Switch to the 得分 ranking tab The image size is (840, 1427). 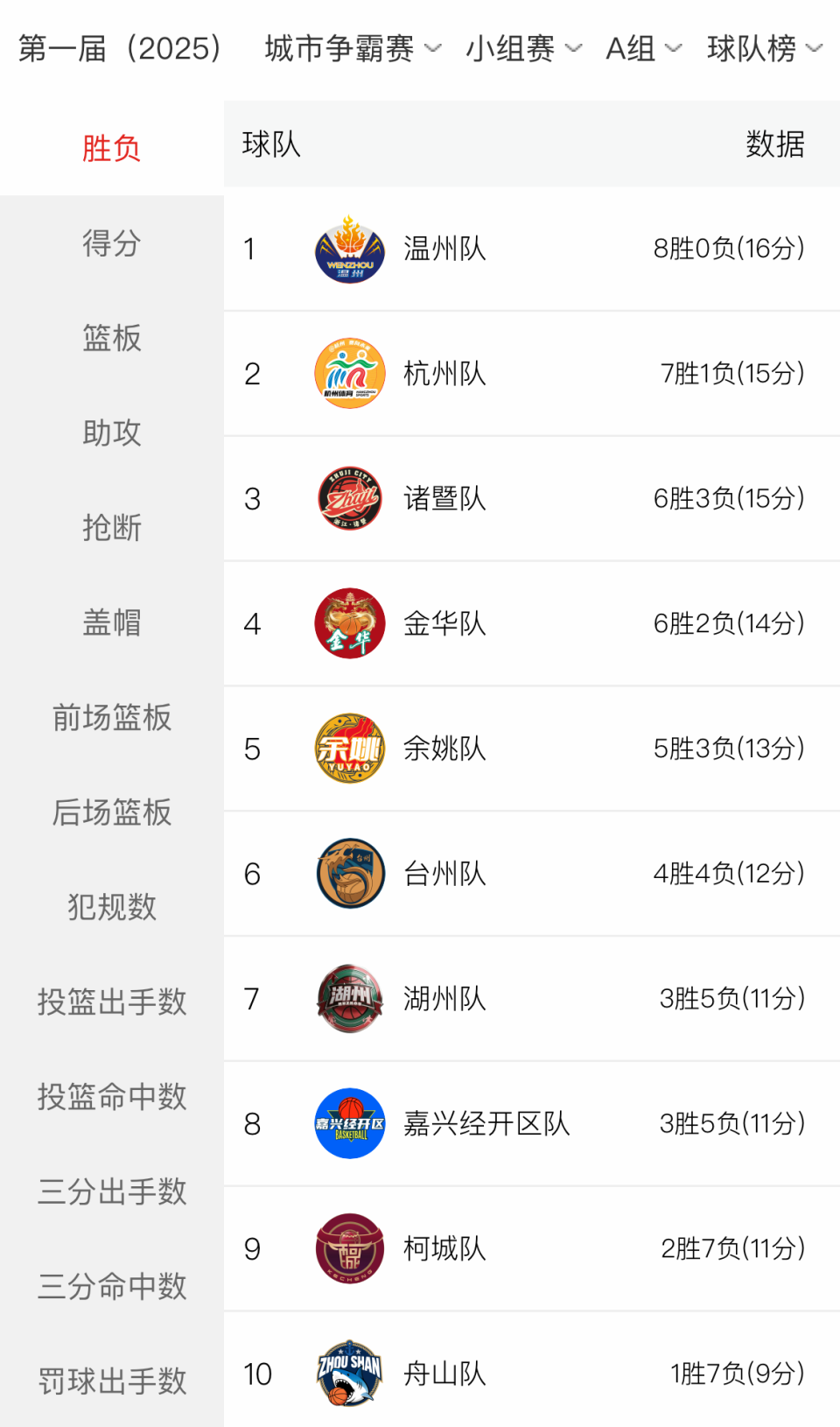(x=111, y=243)
